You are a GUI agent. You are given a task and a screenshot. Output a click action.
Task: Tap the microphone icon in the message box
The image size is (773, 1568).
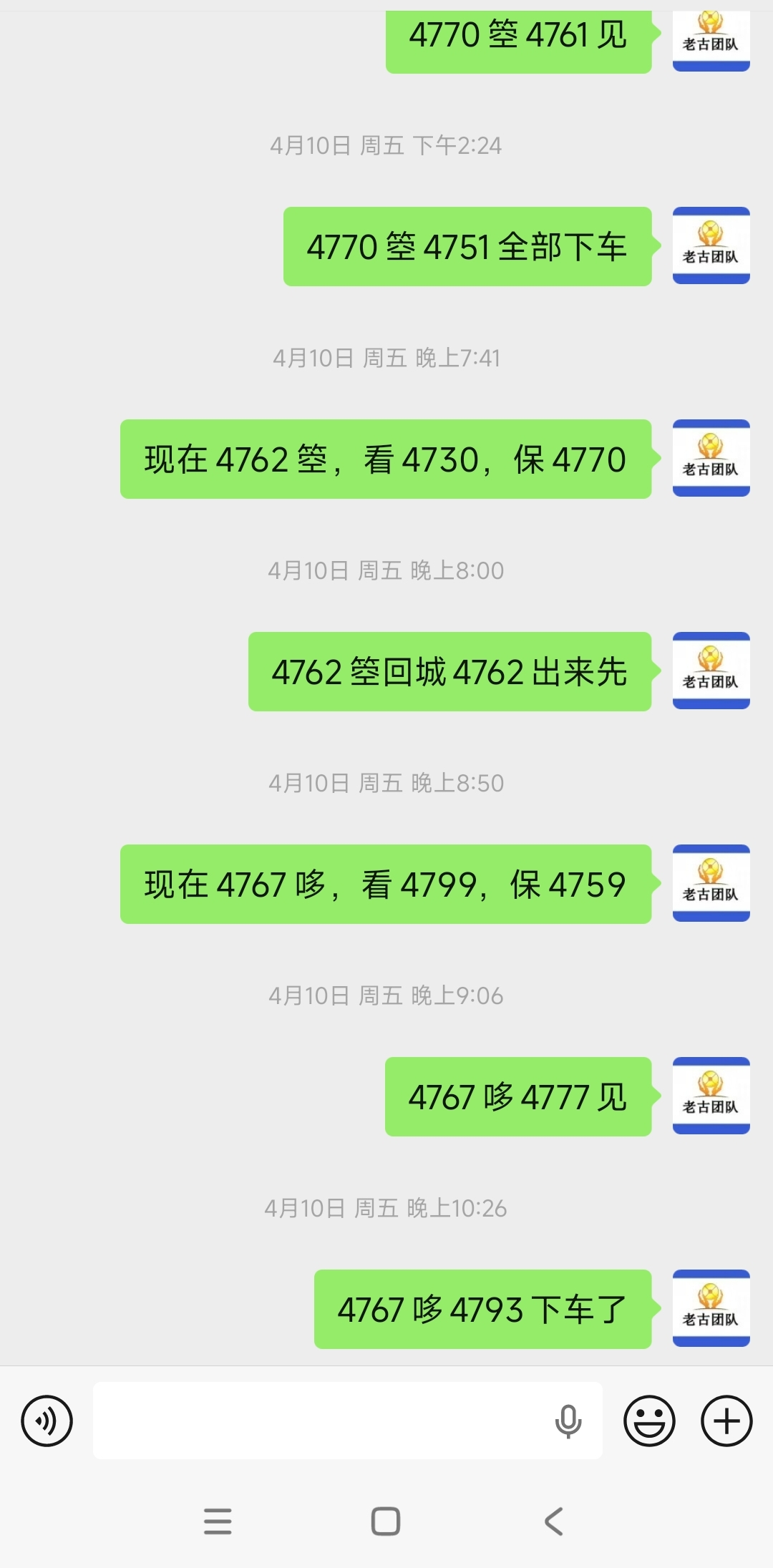pos(568,1421)
